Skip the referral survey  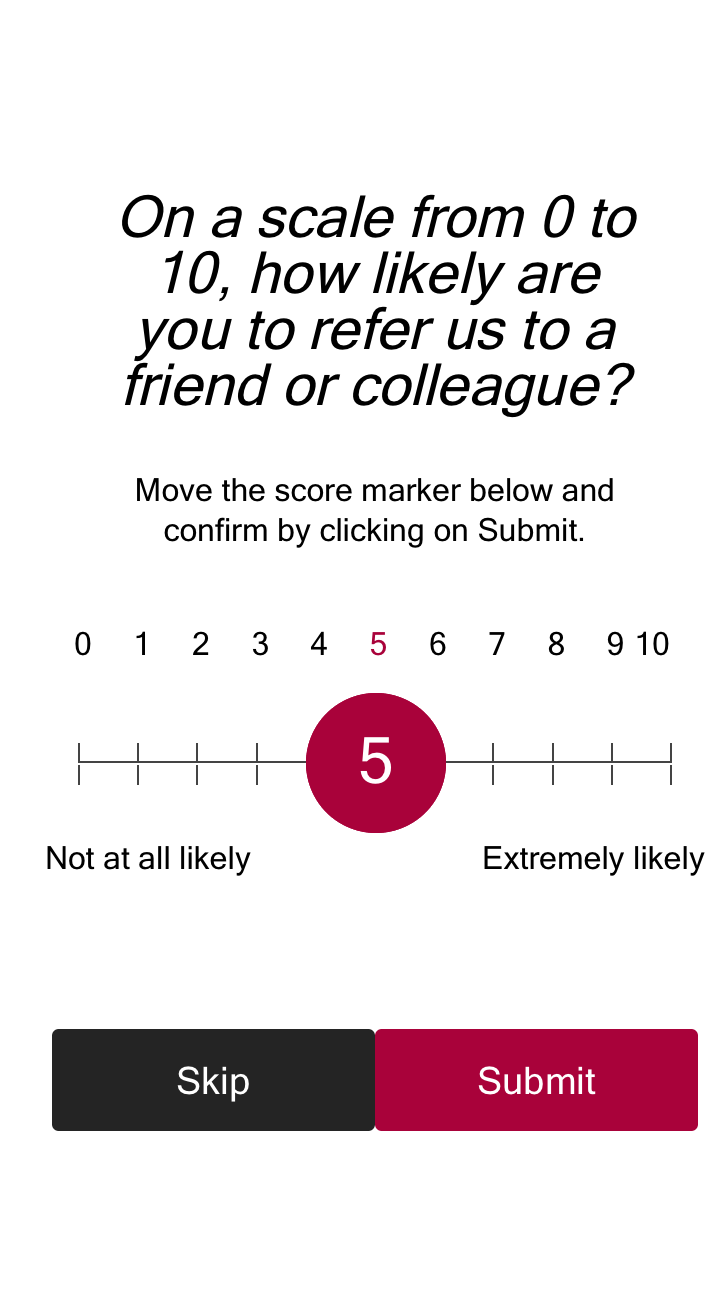pos(213,1080)
